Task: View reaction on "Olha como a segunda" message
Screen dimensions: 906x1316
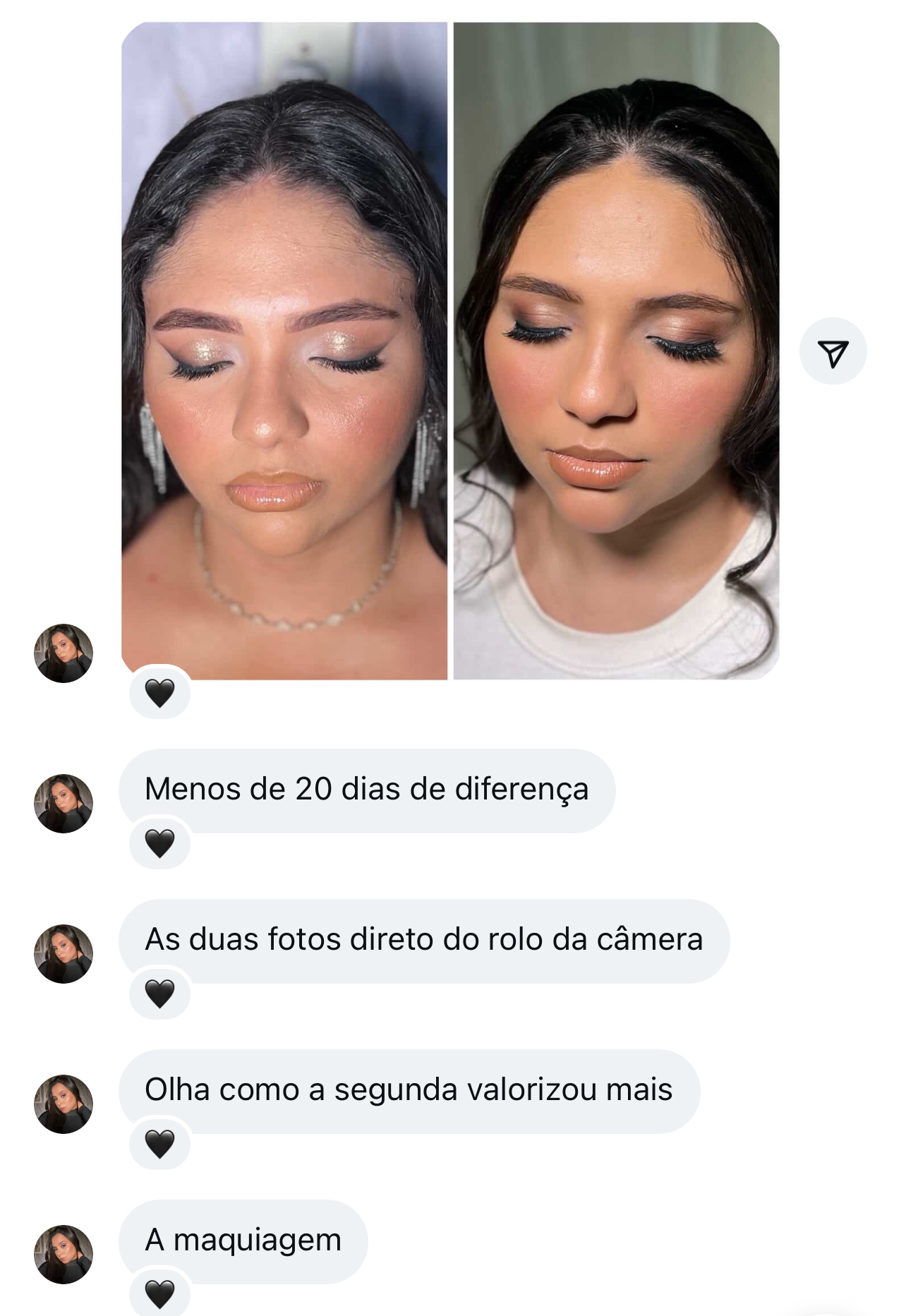Action: tap(159, 1144)
